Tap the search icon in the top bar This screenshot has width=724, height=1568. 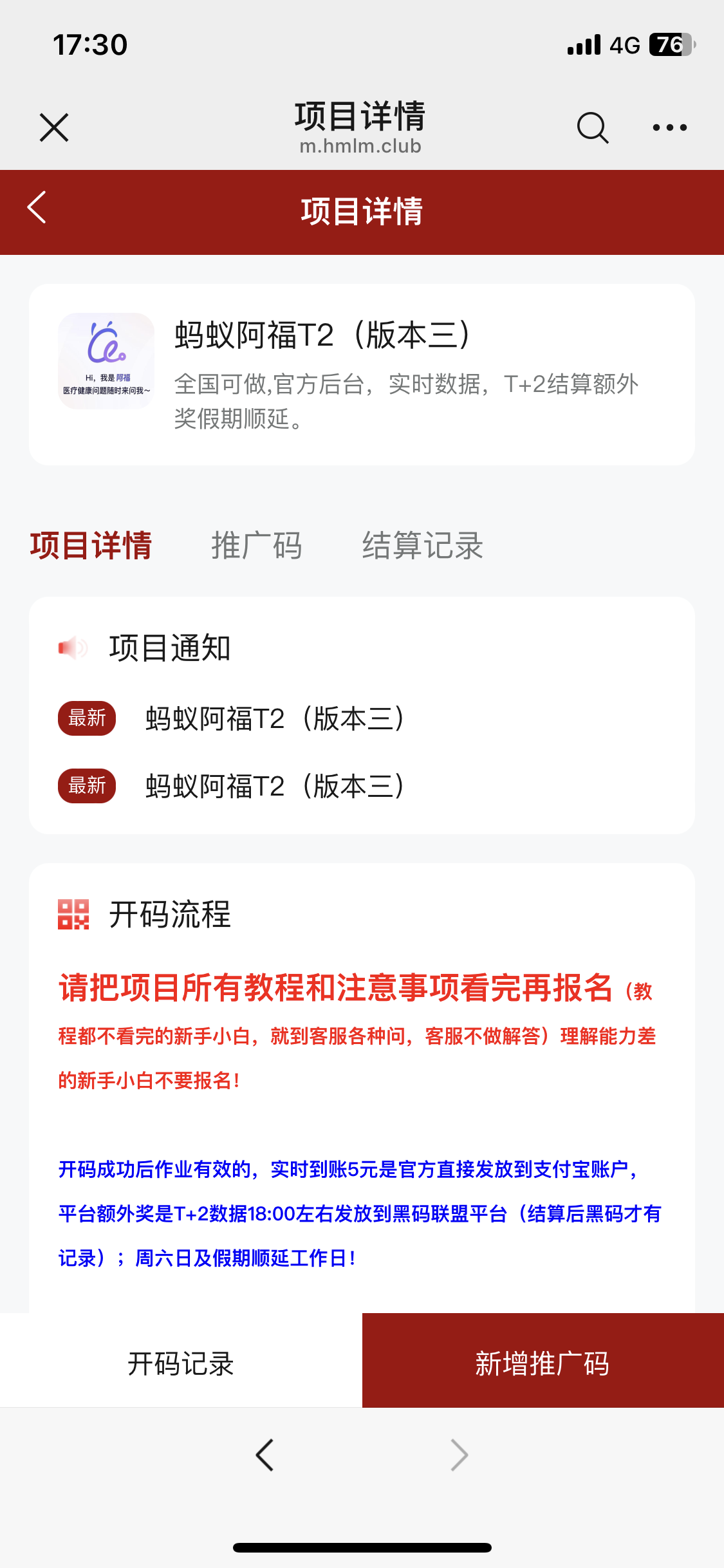593,127
